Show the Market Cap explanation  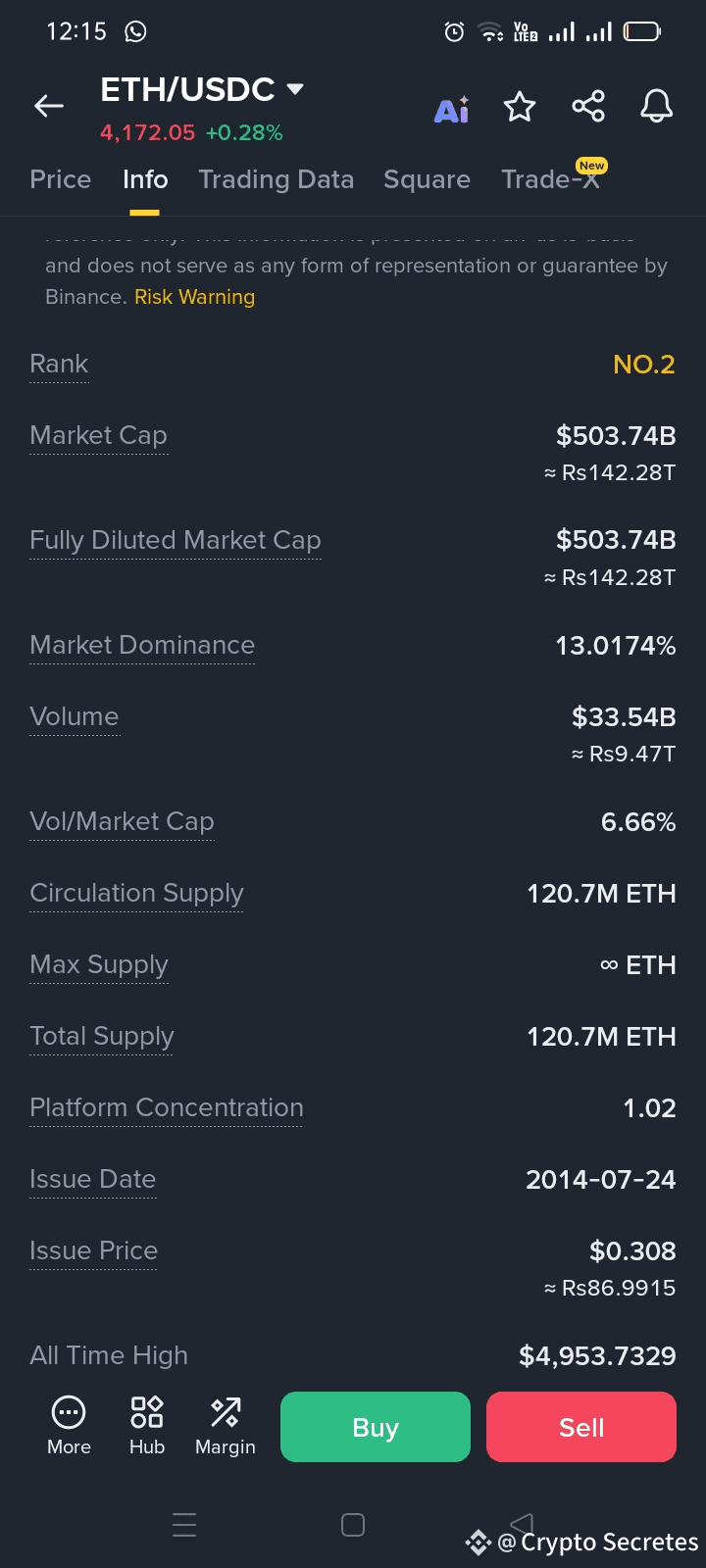[x=98, y=435]
